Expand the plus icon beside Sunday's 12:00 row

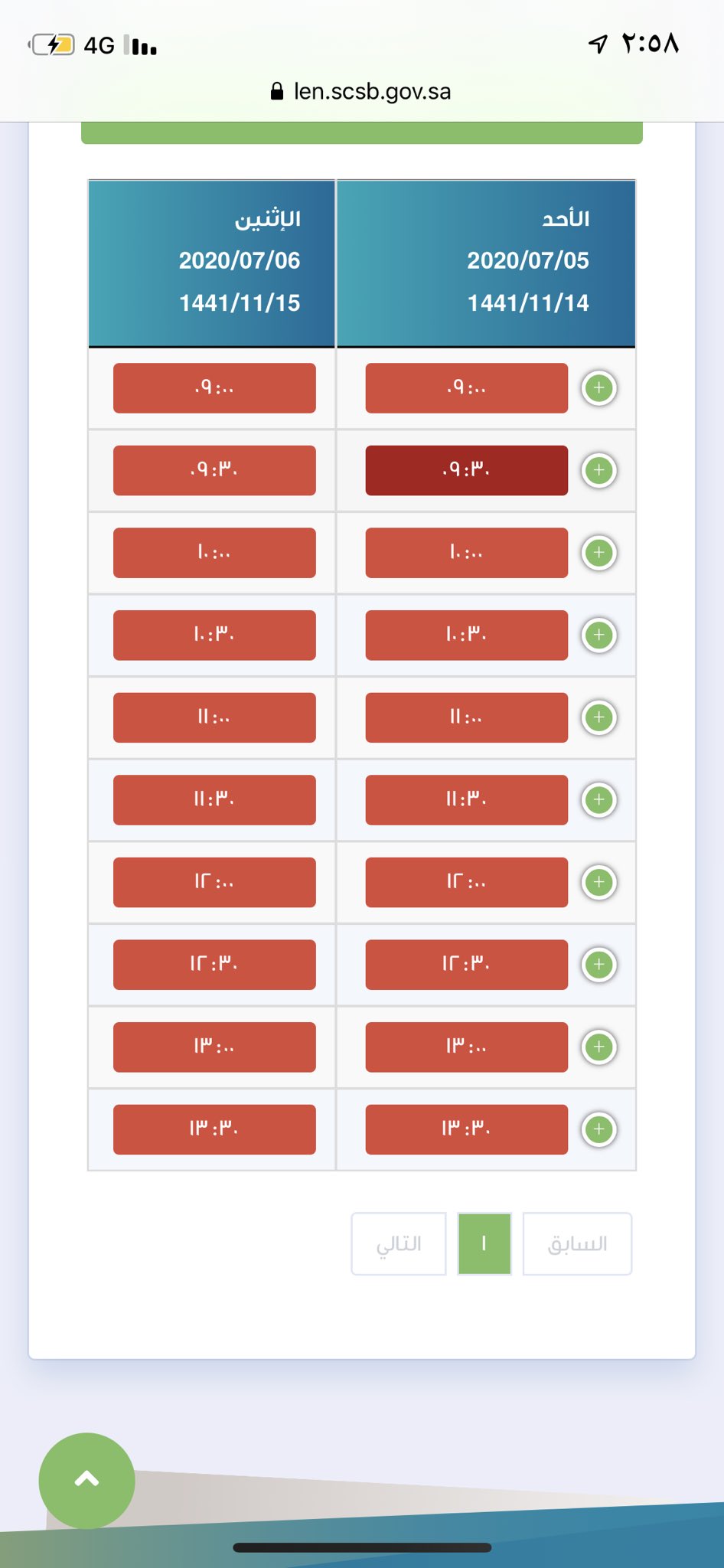tap(599, 882)
